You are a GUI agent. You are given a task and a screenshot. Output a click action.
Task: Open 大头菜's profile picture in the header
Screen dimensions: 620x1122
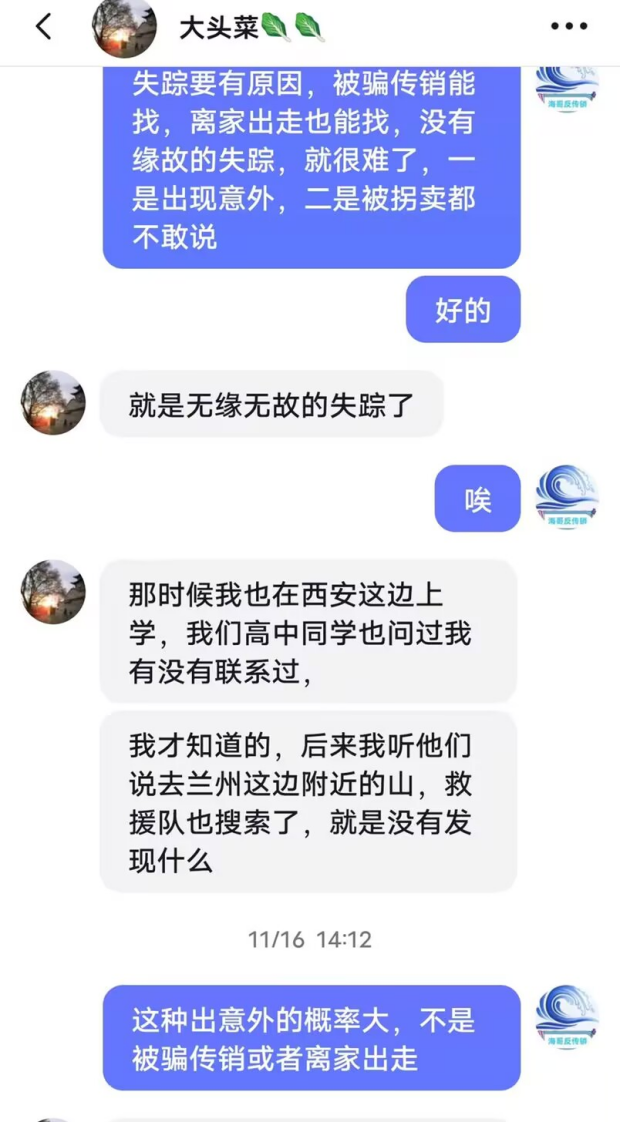point(124,28)
